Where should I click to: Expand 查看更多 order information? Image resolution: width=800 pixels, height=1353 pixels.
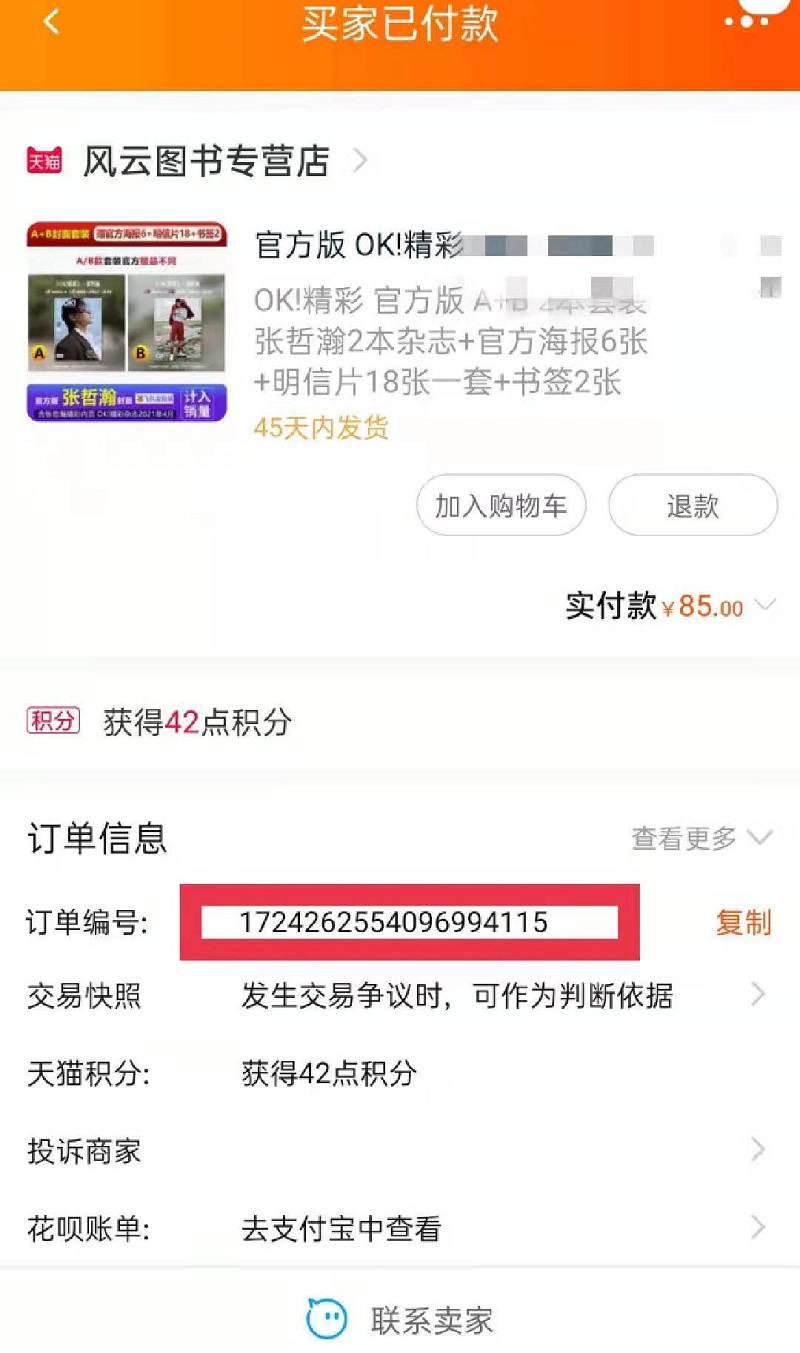702,838
